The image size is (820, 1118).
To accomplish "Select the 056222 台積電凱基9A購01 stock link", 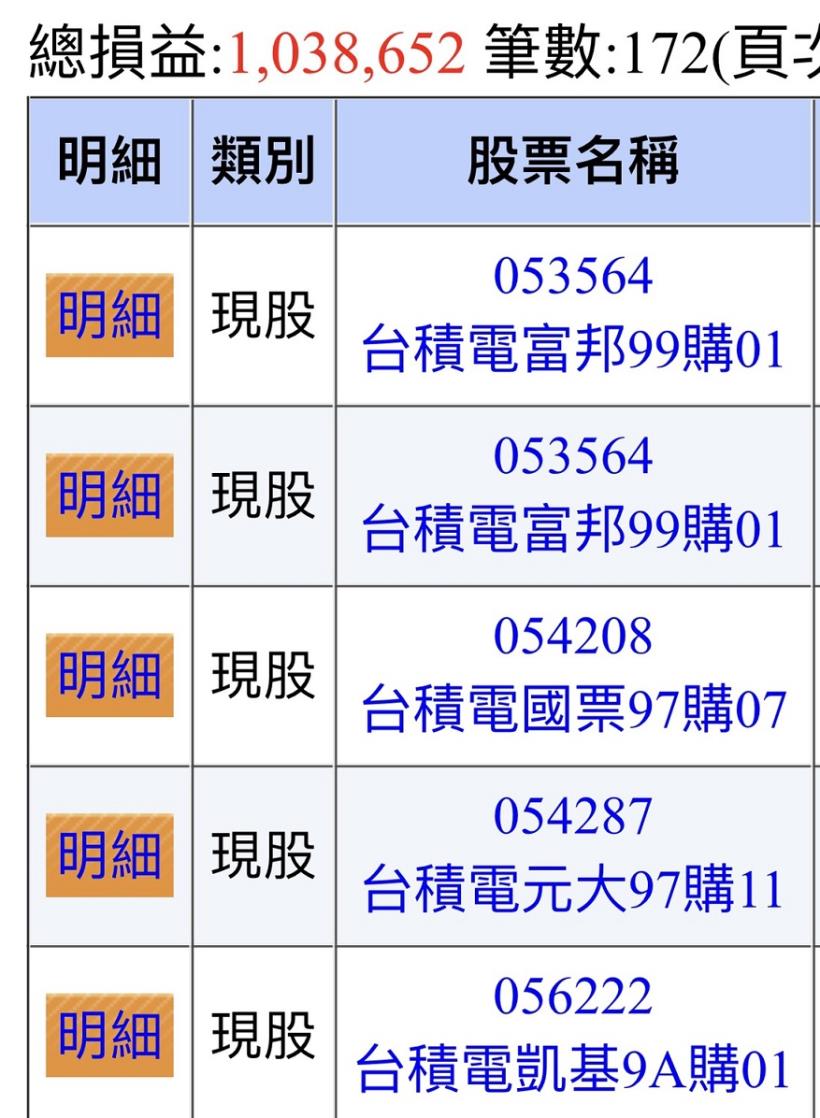I will [x=573, y=1036].
